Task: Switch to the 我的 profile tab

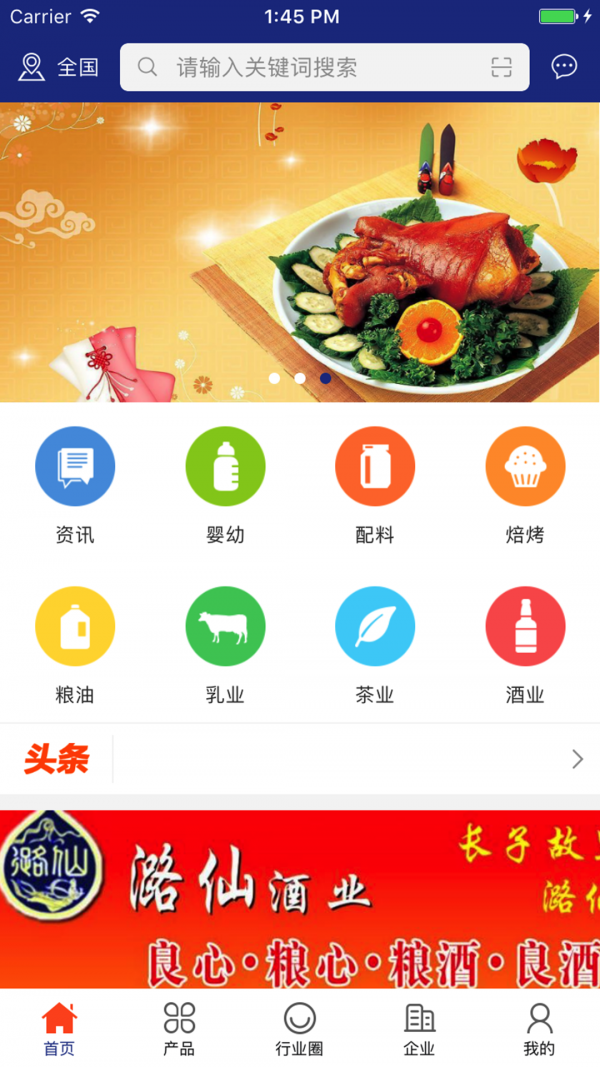Action: [539, 1029]
